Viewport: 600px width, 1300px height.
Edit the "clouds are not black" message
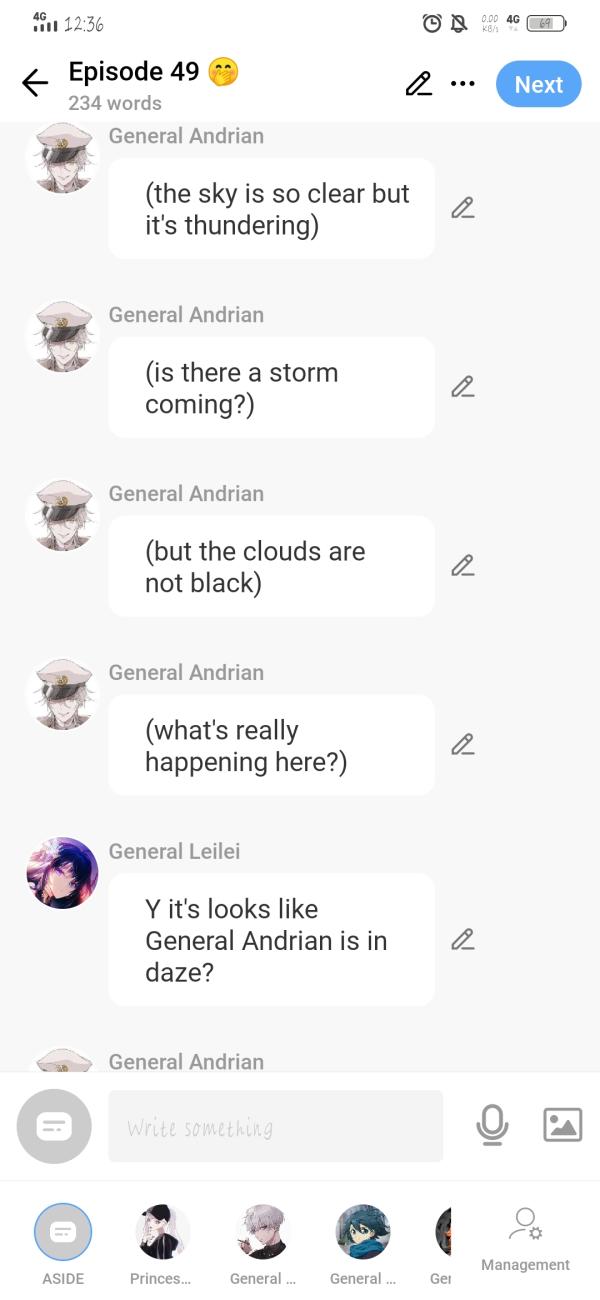click(x=462, y=566)
